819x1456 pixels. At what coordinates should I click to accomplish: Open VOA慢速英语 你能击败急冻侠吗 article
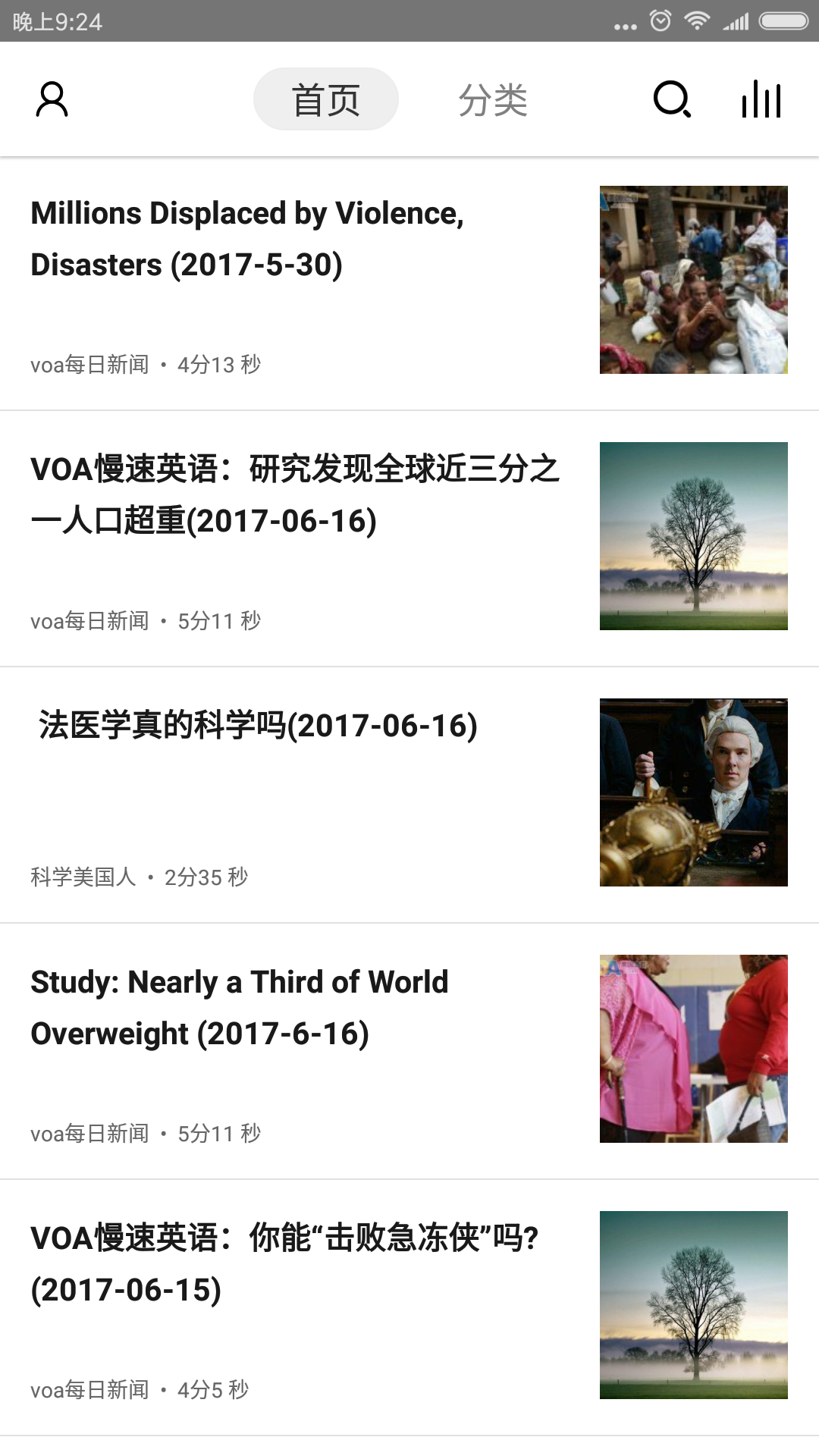284,1263
